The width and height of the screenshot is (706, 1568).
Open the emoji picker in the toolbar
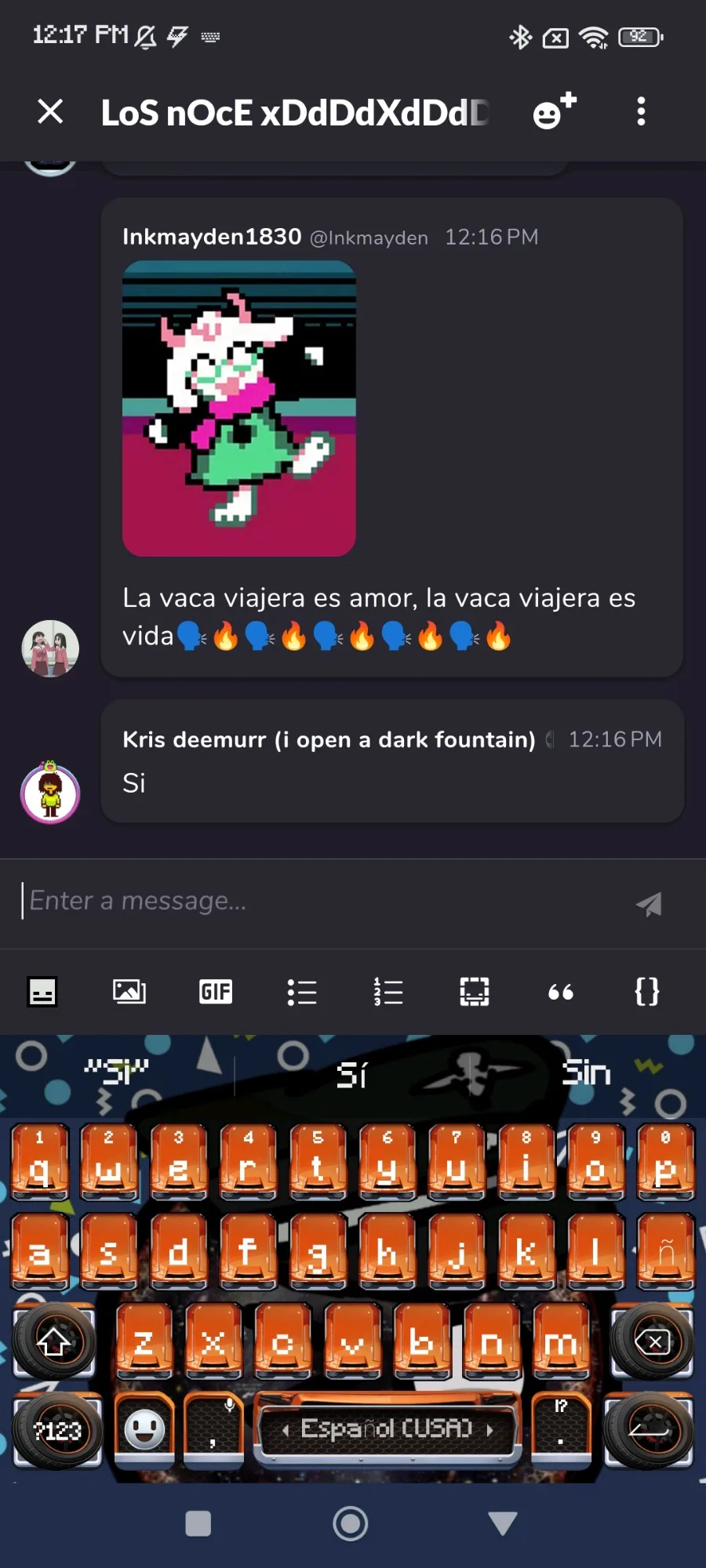[42, 992]
